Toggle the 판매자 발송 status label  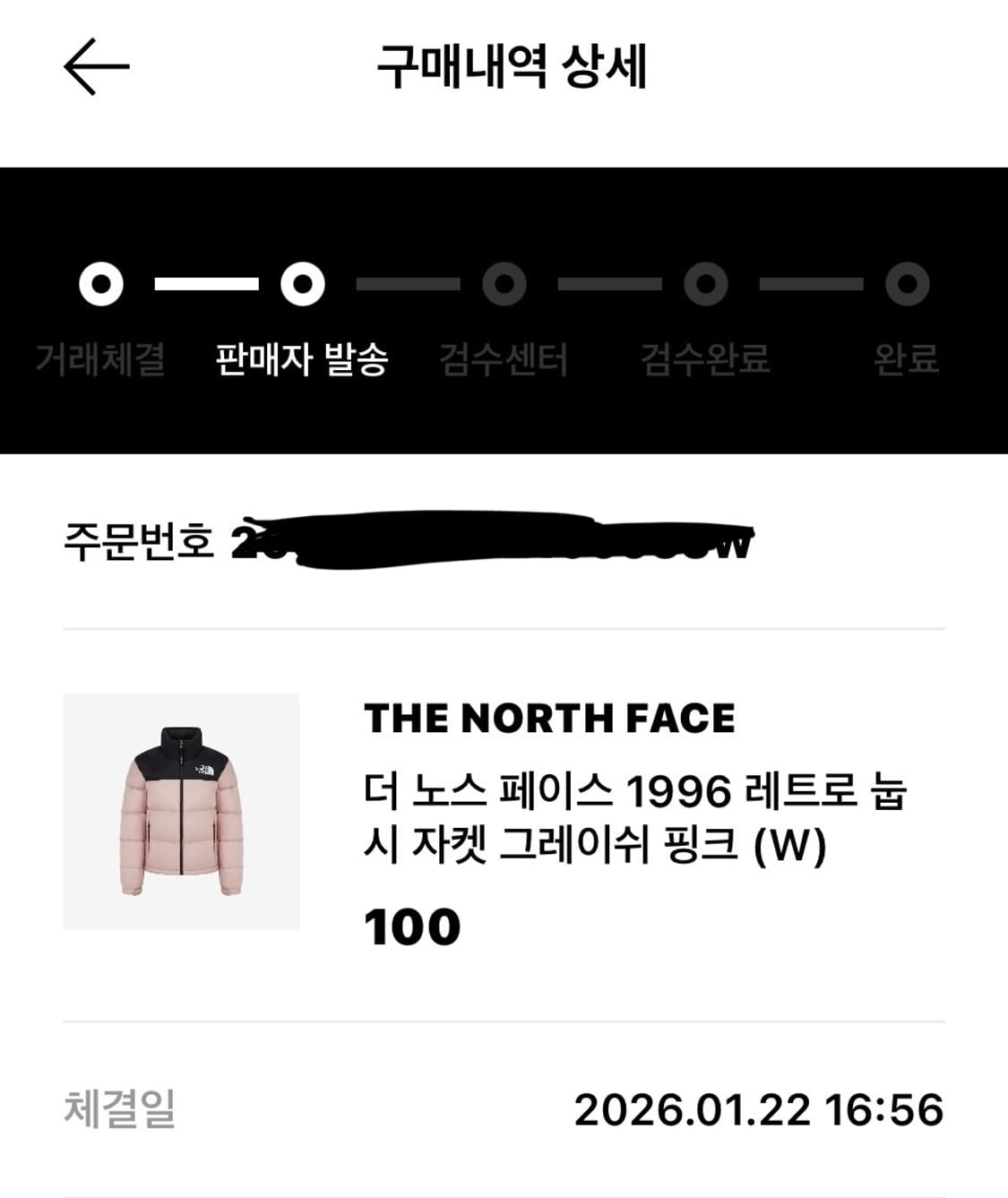click(x=302, y=358)
